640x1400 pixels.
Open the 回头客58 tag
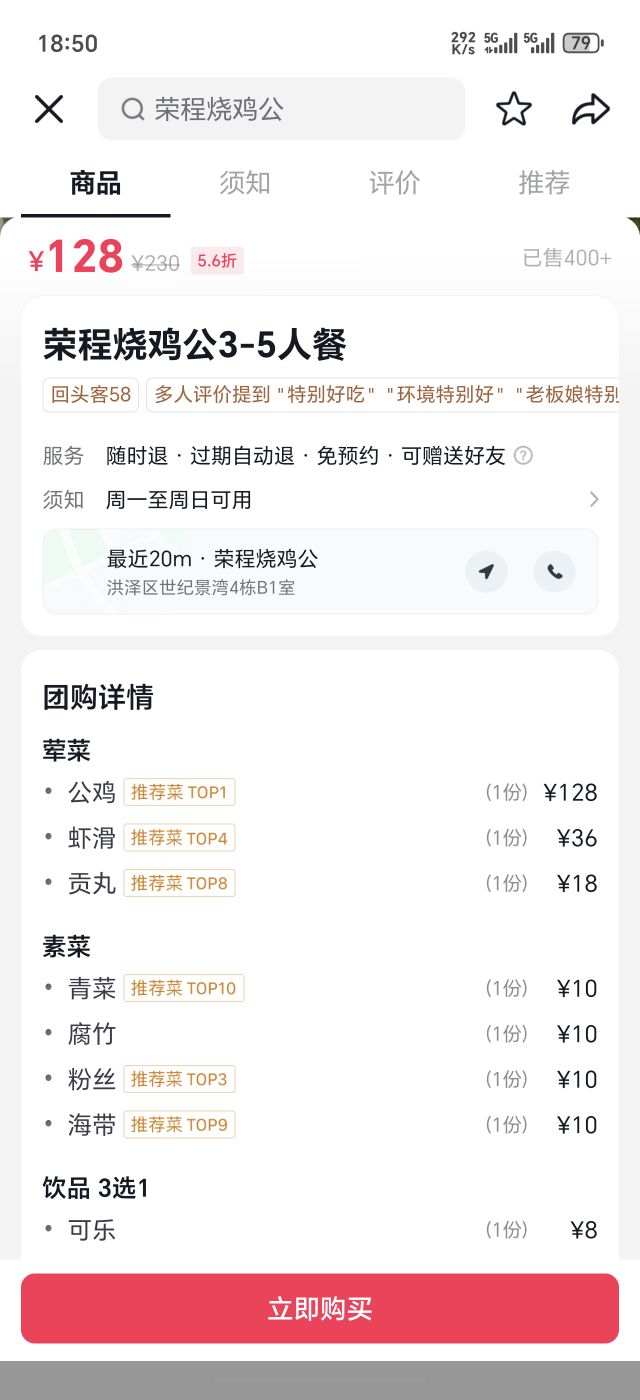point(91,394)
